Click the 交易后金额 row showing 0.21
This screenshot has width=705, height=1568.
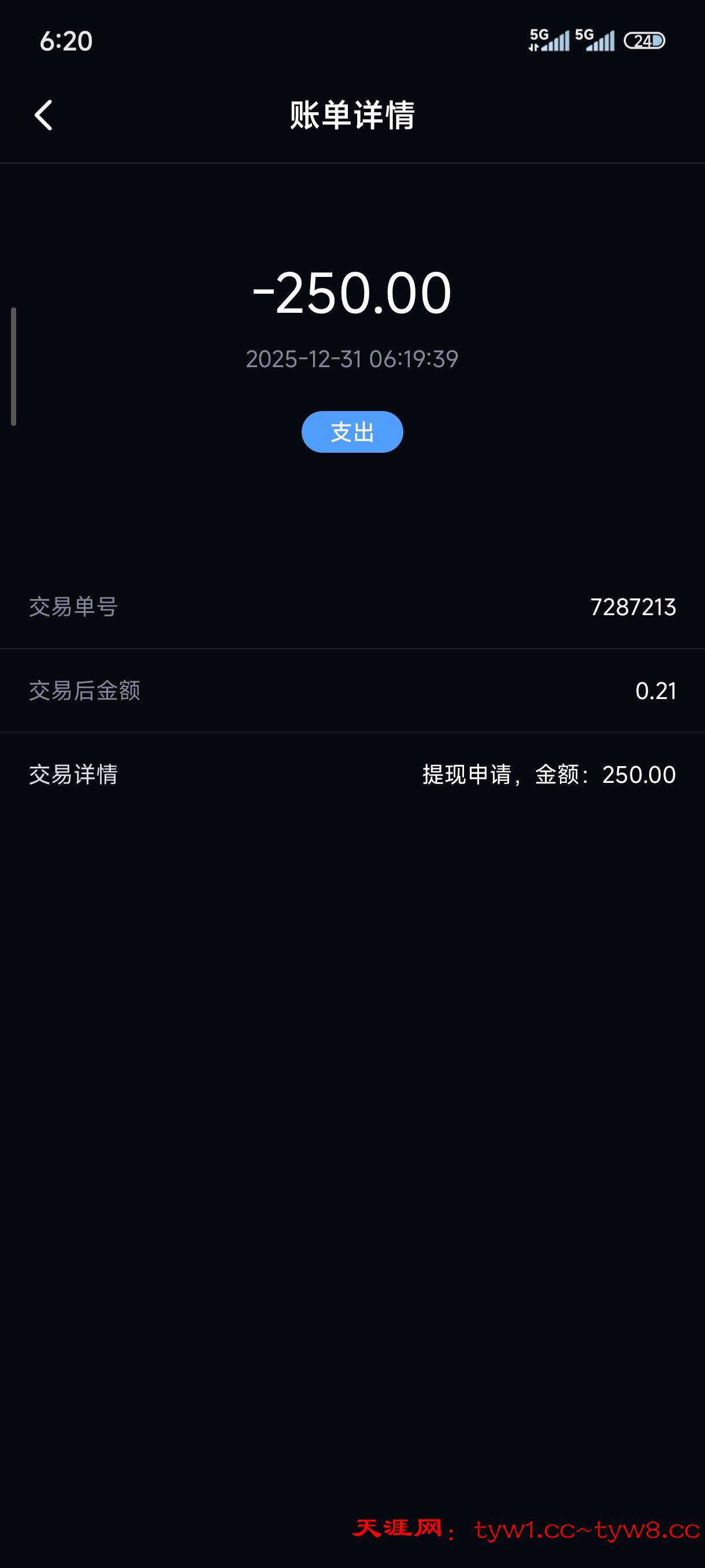(x=352, y=690)
